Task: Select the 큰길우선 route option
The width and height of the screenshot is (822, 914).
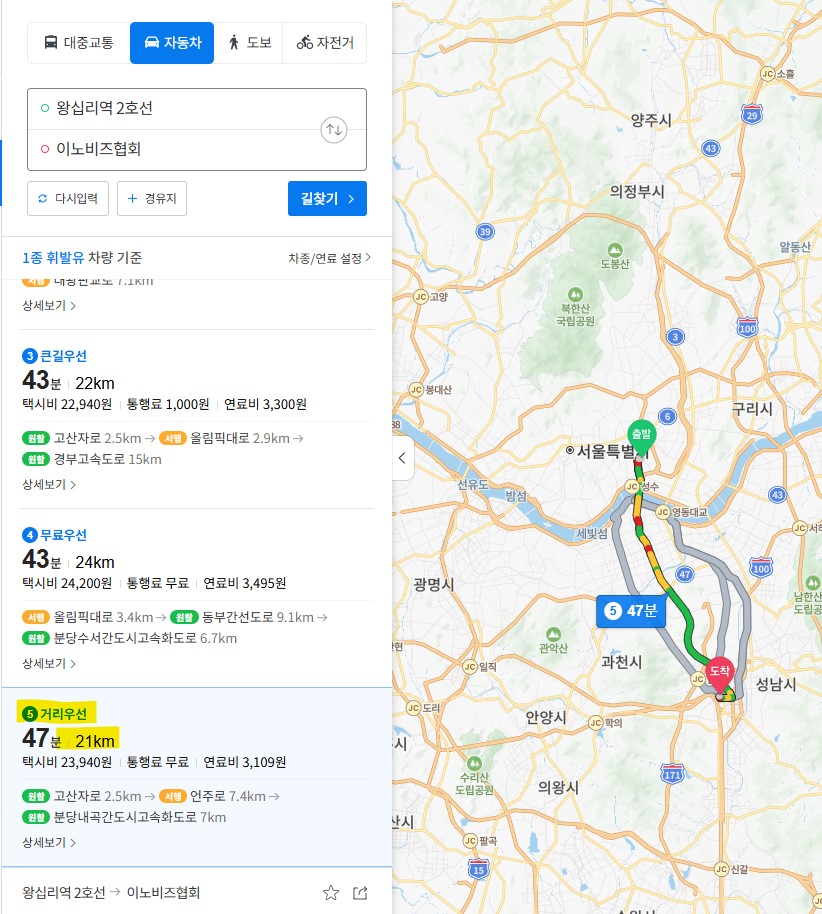Action: [x=63, y=356]
